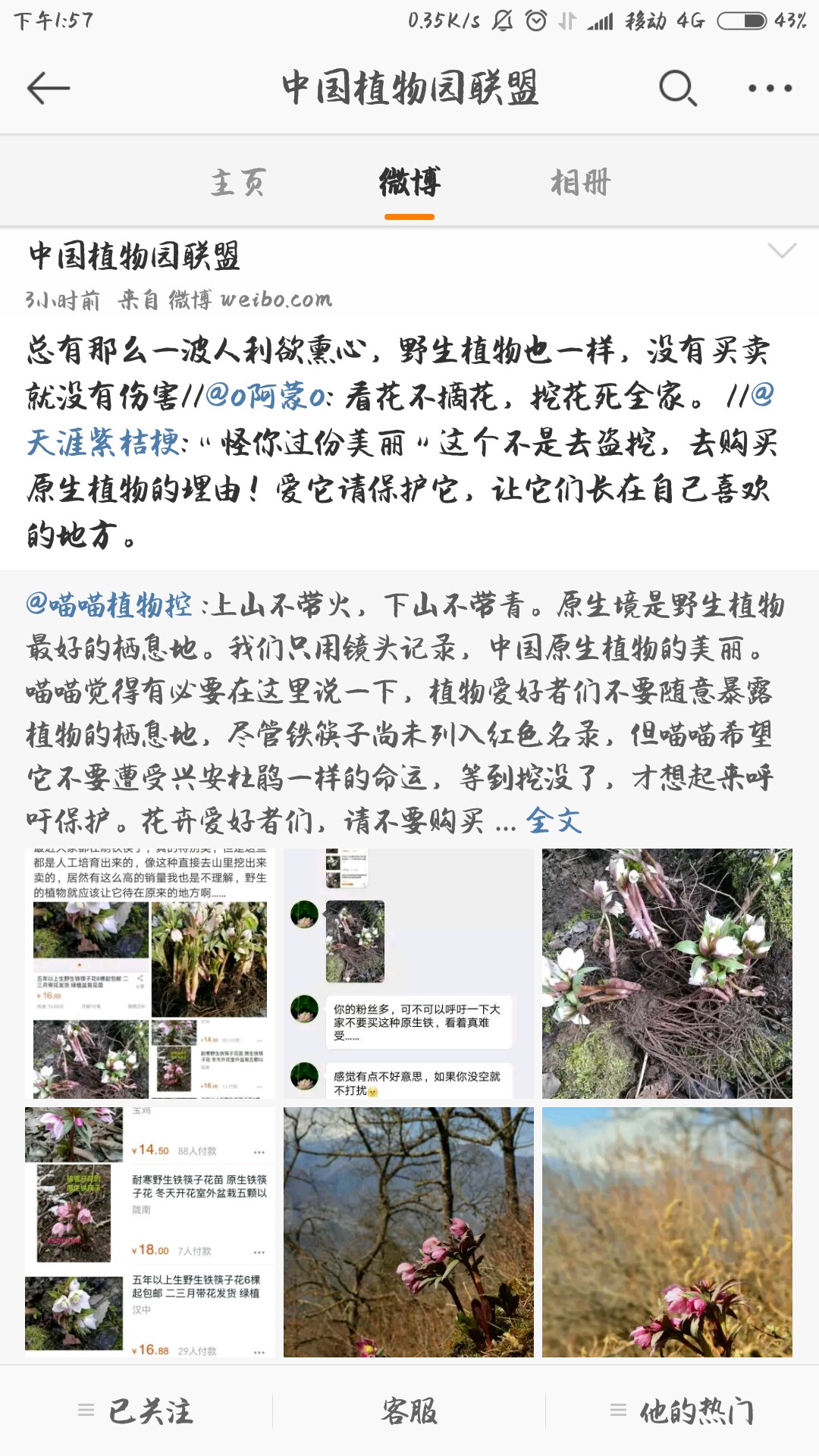View the photo of uprooted white-flowered plants
819x1456 pixels.
click(x=667, y=974)
